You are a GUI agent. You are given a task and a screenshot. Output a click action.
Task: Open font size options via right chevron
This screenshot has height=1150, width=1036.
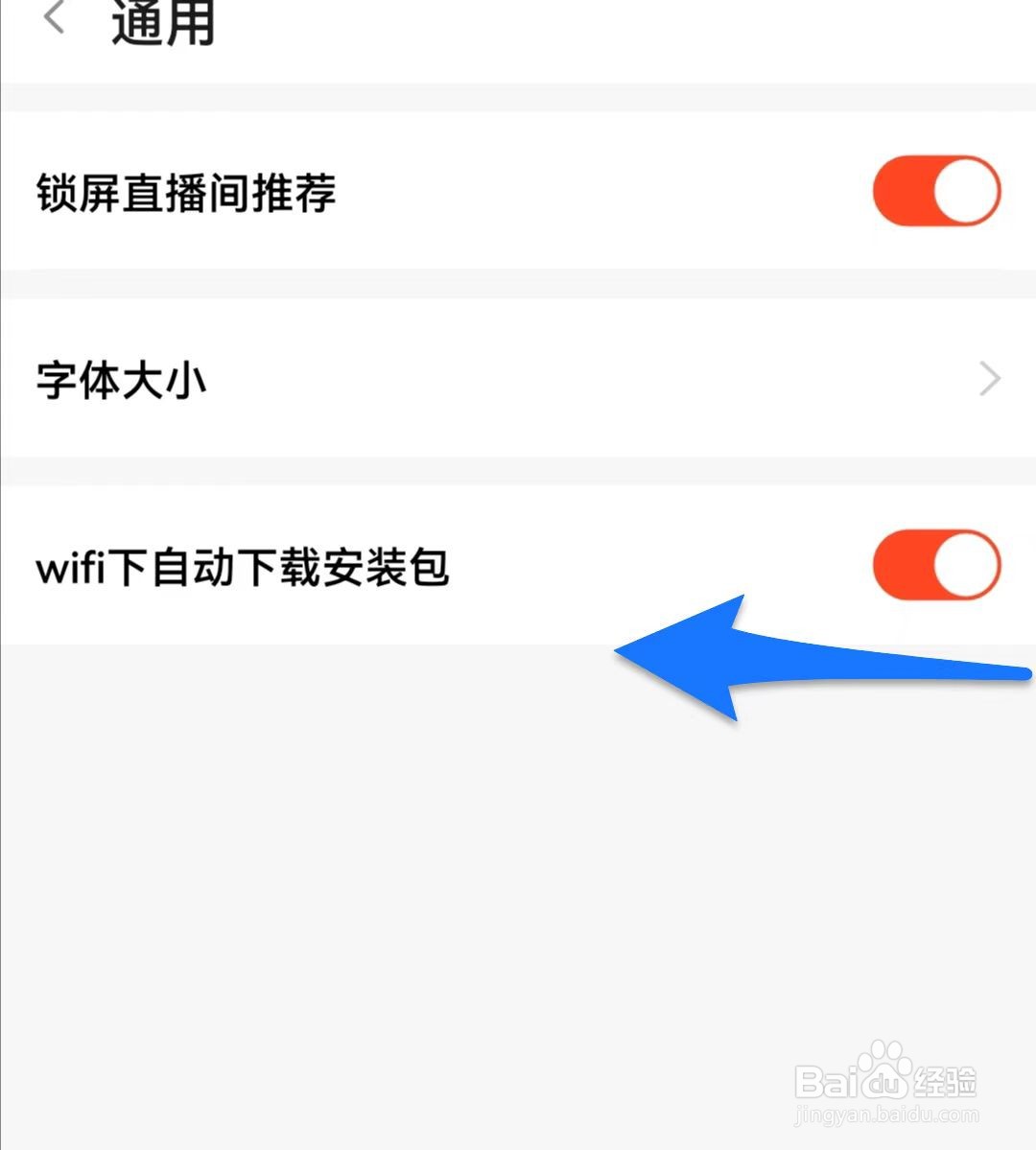click(990, 378)
